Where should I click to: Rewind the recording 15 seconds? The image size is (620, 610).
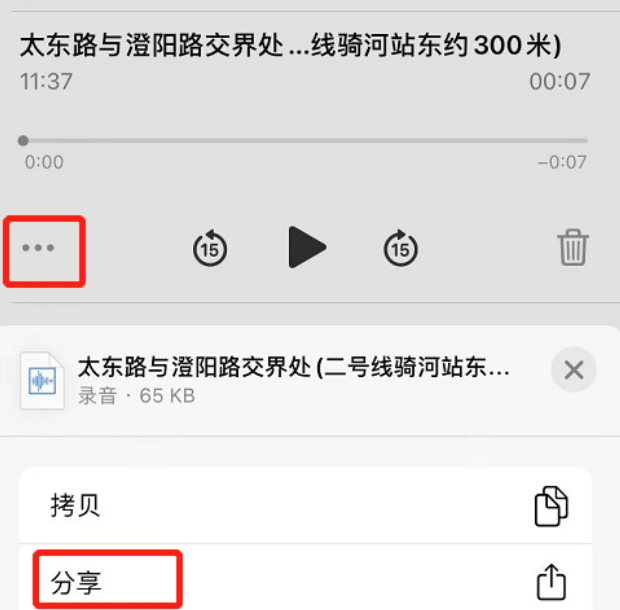click(210, 248)
